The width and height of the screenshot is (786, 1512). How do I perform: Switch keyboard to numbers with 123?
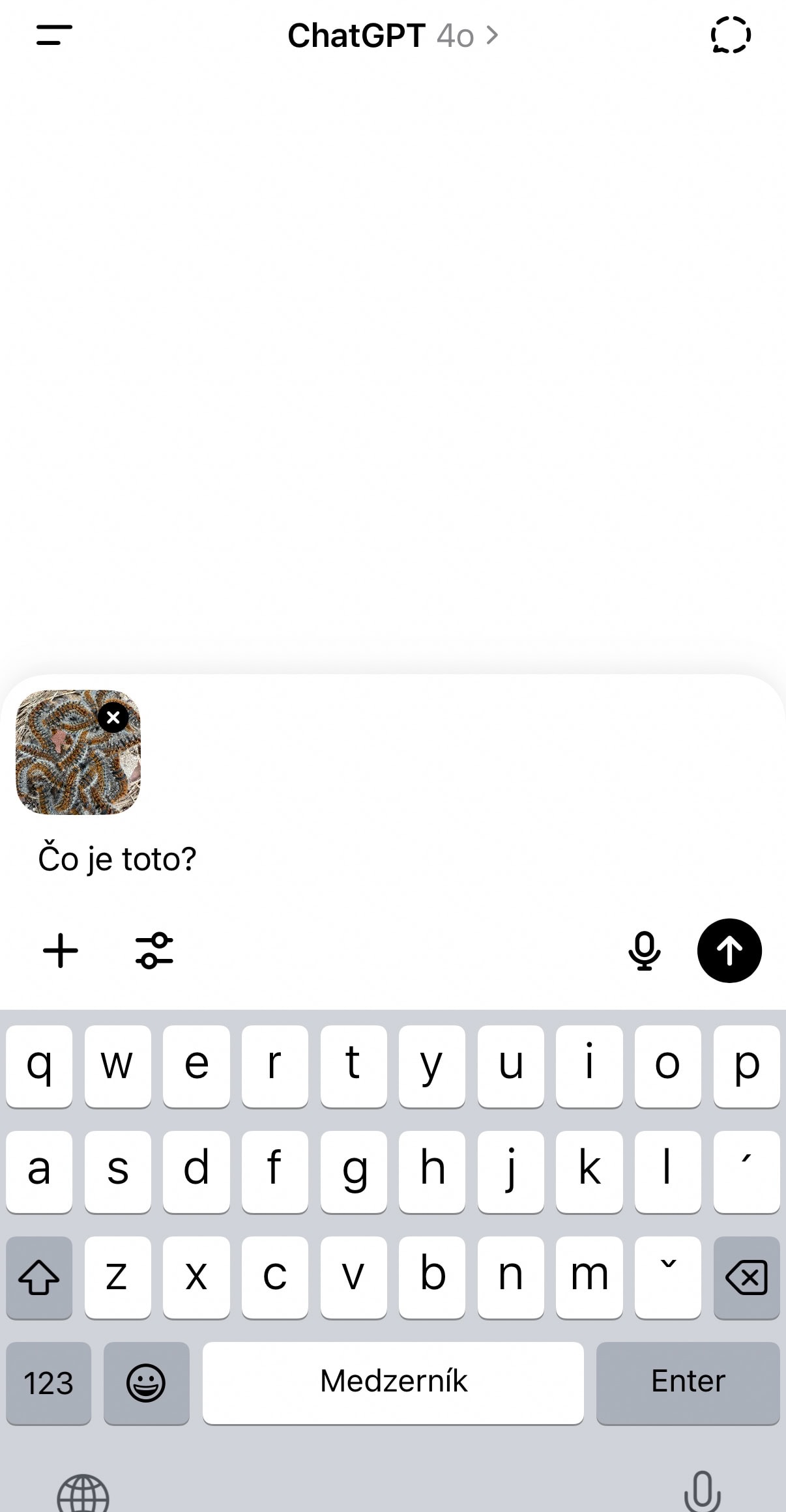[x=49, y=1382]
